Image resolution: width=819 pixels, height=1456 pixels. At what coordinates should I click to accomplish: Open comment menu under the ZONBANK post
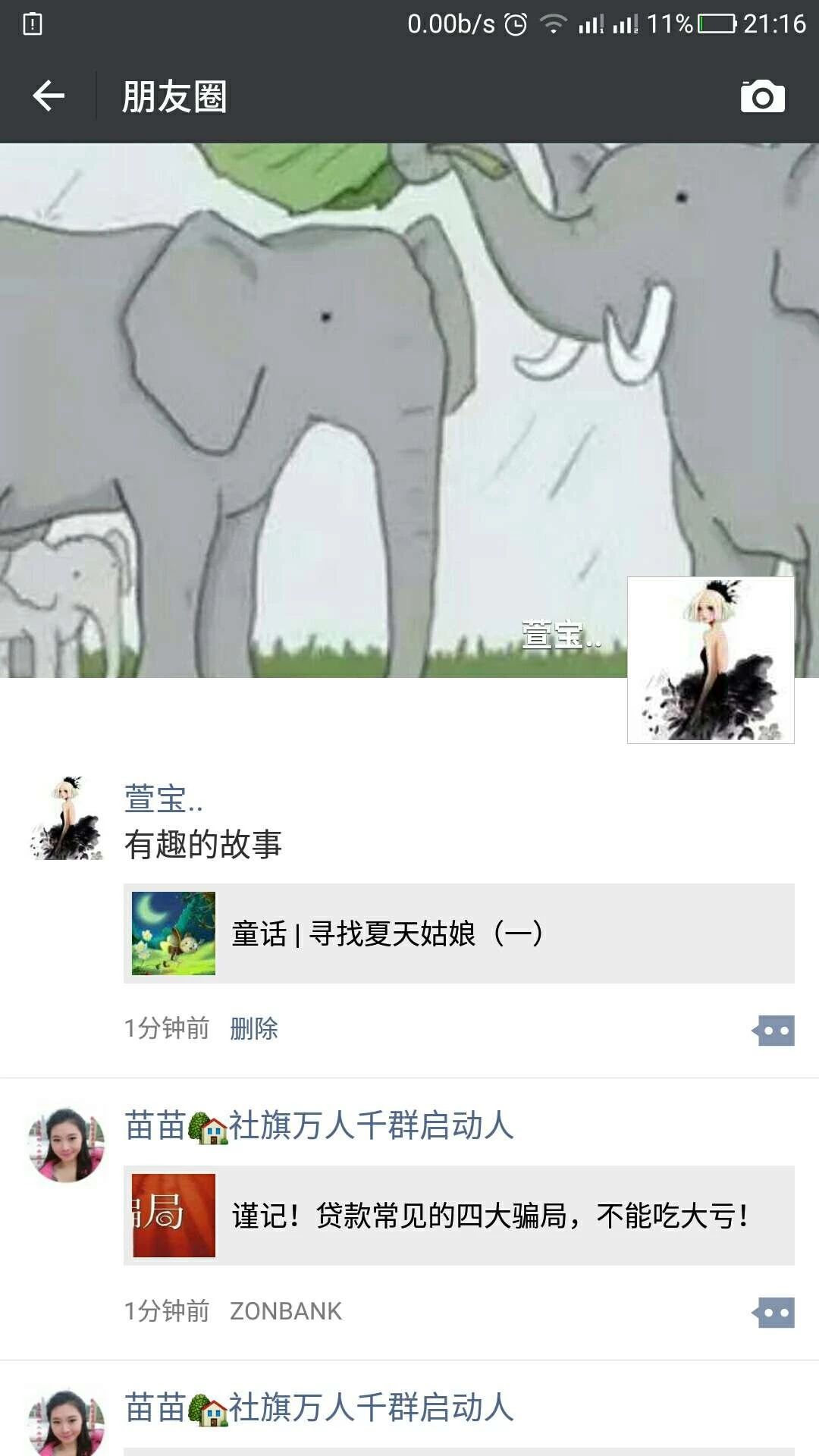(773, 1313)
